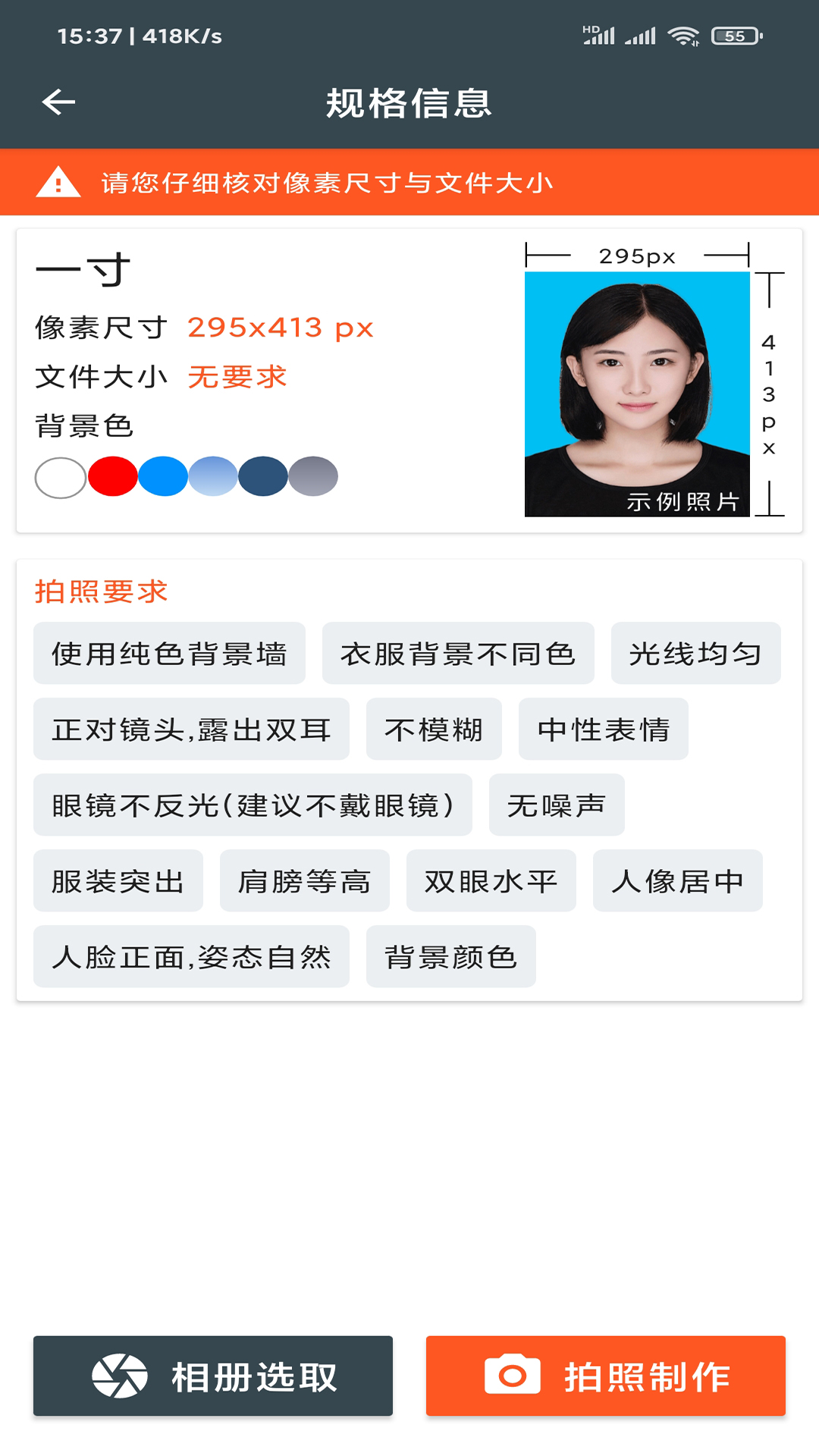Select the 光线均匀 requirement tag
The height and width of the screenshot is (1456, 819).
pyautogui.click(x=695, y=653)
